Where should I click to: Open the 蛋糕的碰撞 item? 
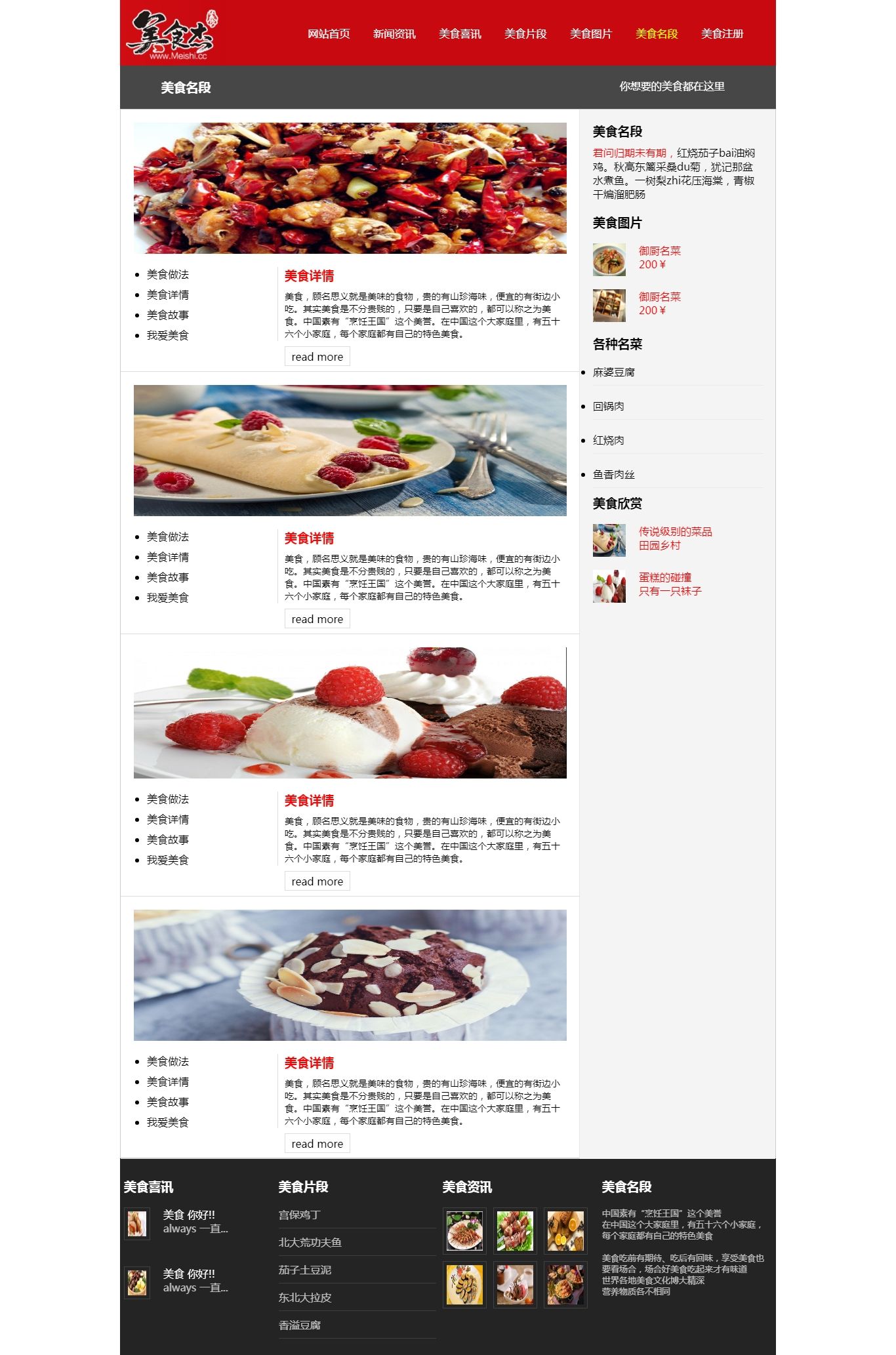pyautogui.click(x=664, y=578)
